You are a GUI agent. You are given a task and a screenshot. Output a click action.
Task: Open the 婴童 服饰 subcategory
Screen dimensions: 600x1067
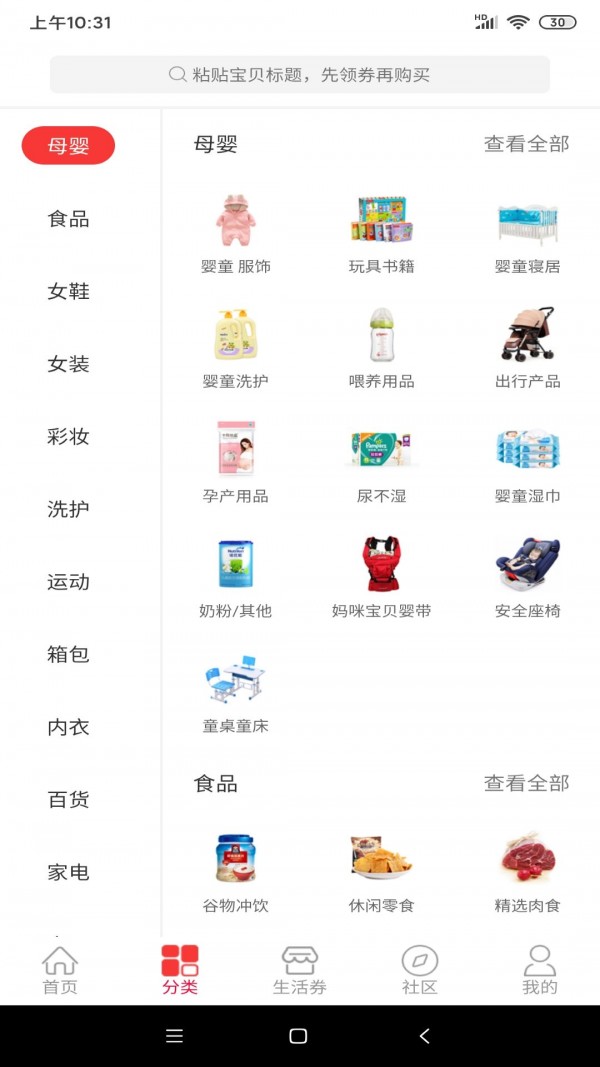[x=236, y=234]
